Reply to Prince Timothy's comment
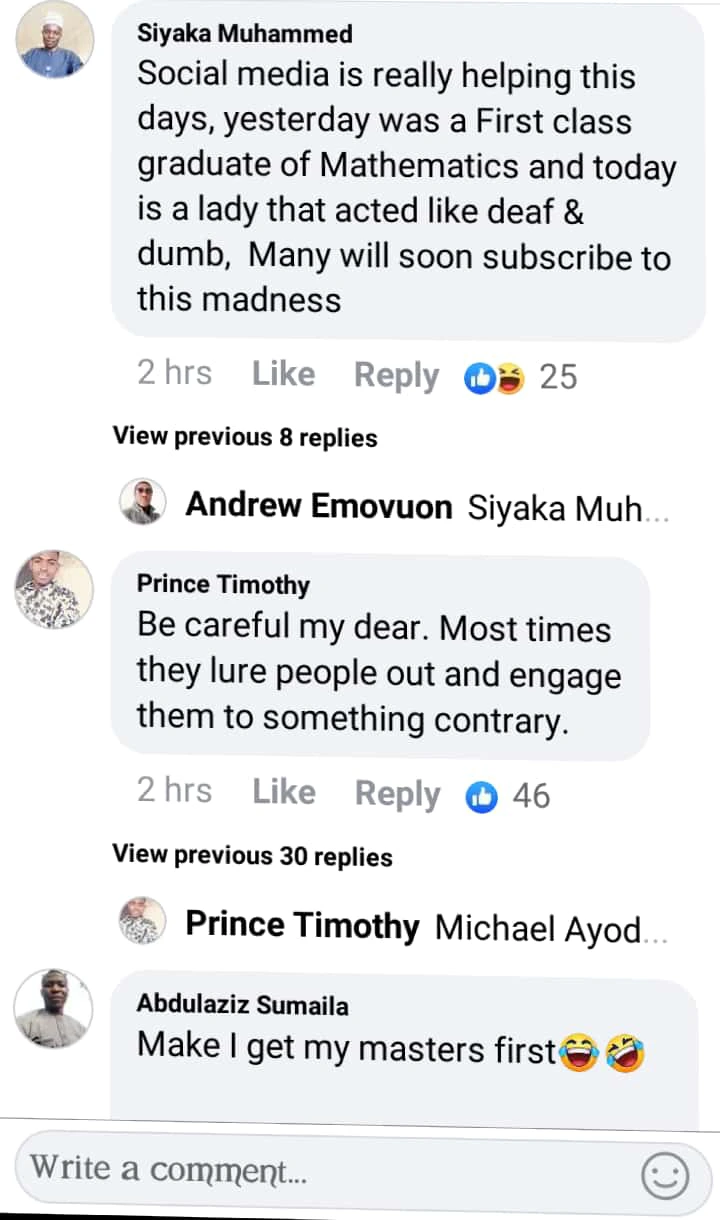 pyautogui.click(x=397, y=794)
